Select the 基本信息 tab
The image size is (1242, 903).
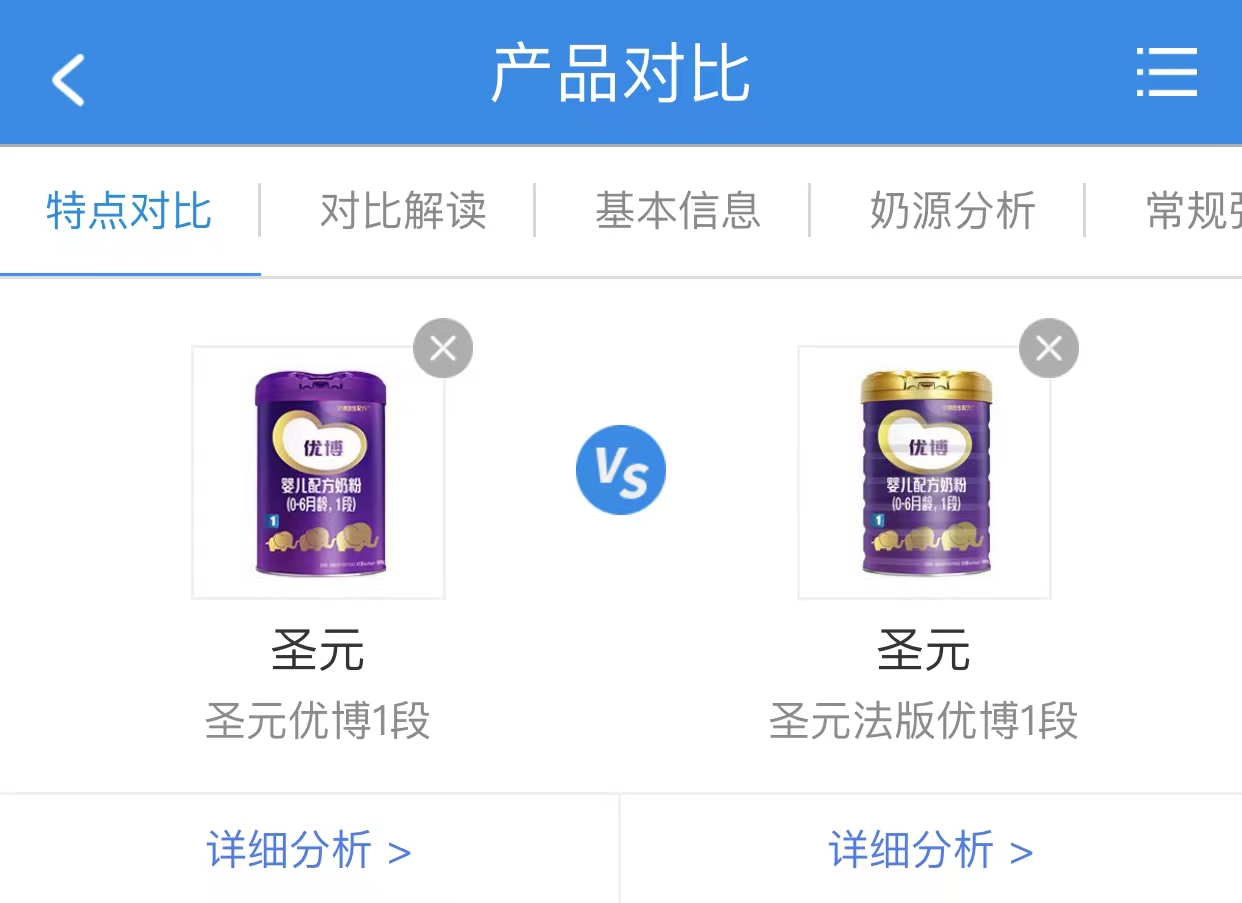tap(678, 211)
